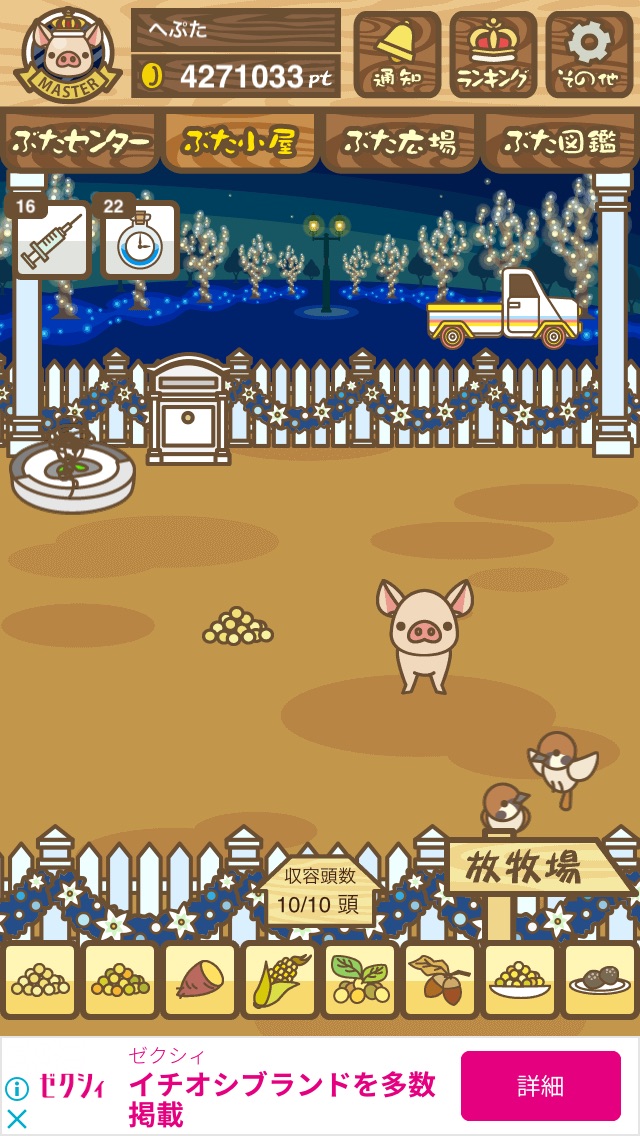The image size is (640, 1136).
Task: Open the white mailbox by the fence
Action: (188, 409)
